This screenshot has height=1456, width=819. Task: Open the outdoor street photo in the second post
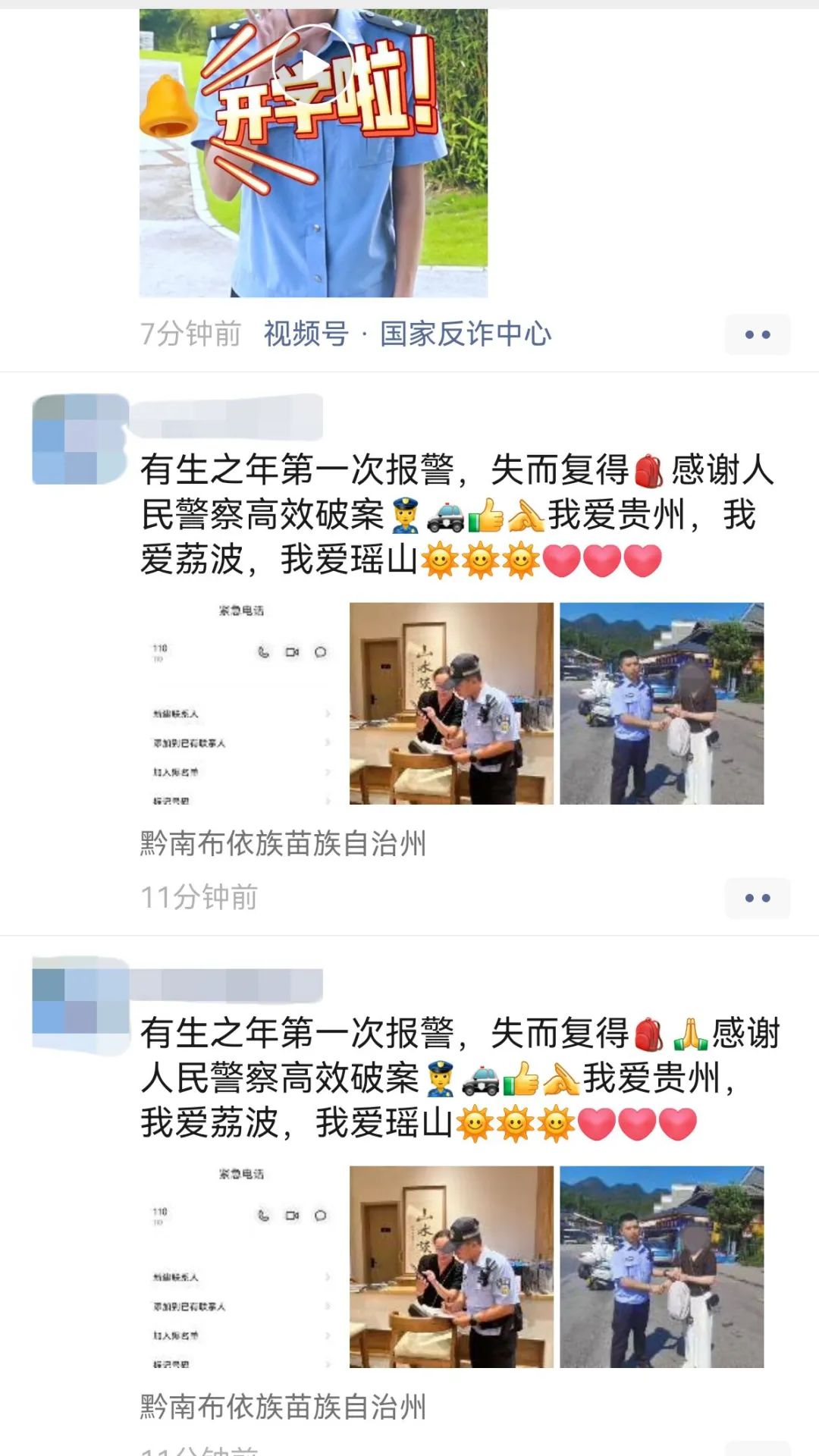(661, 1266)
